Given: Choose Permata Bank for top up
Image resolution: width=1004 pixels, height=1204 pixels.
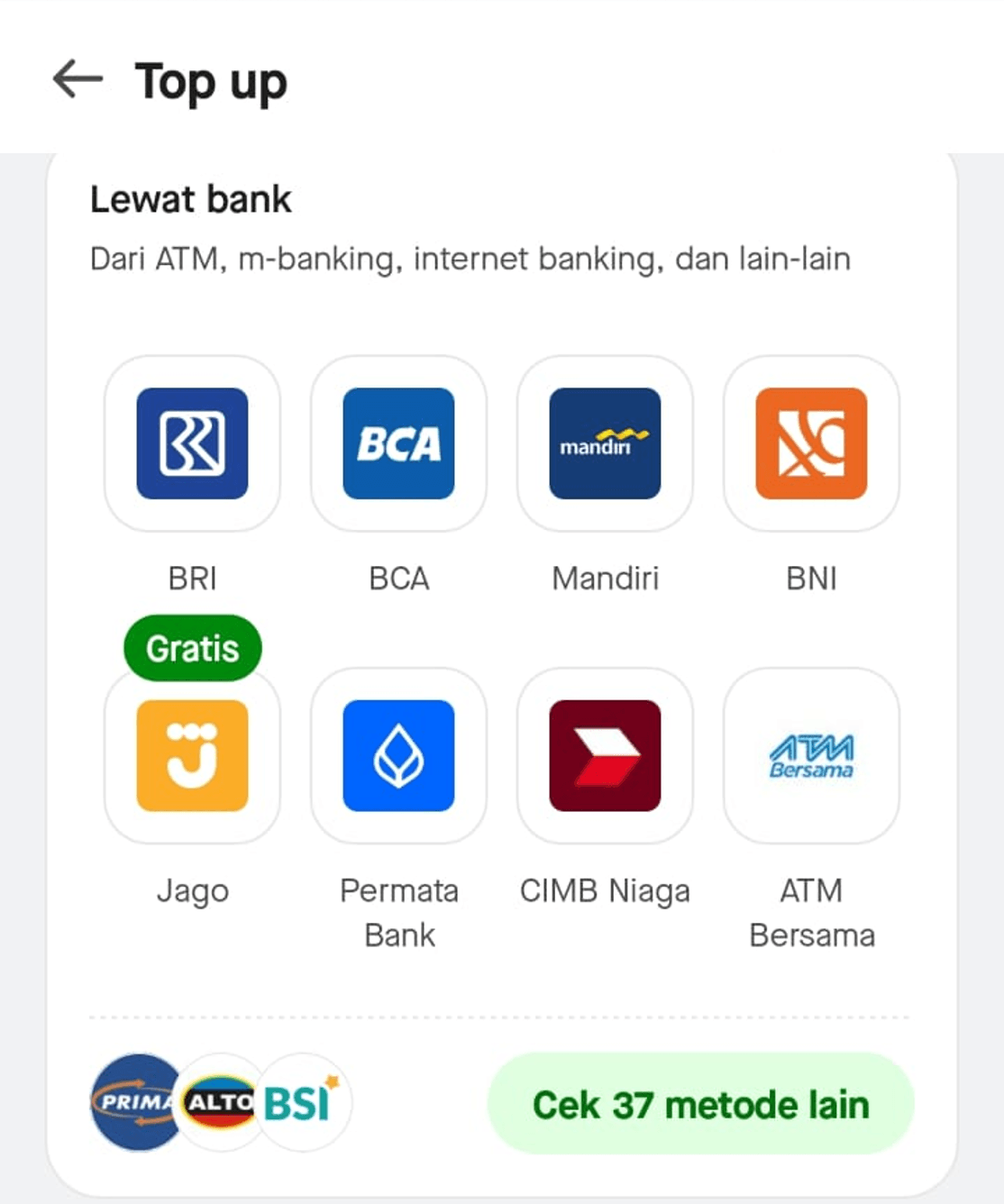Looking at the screenshot, I should point(399,757).
